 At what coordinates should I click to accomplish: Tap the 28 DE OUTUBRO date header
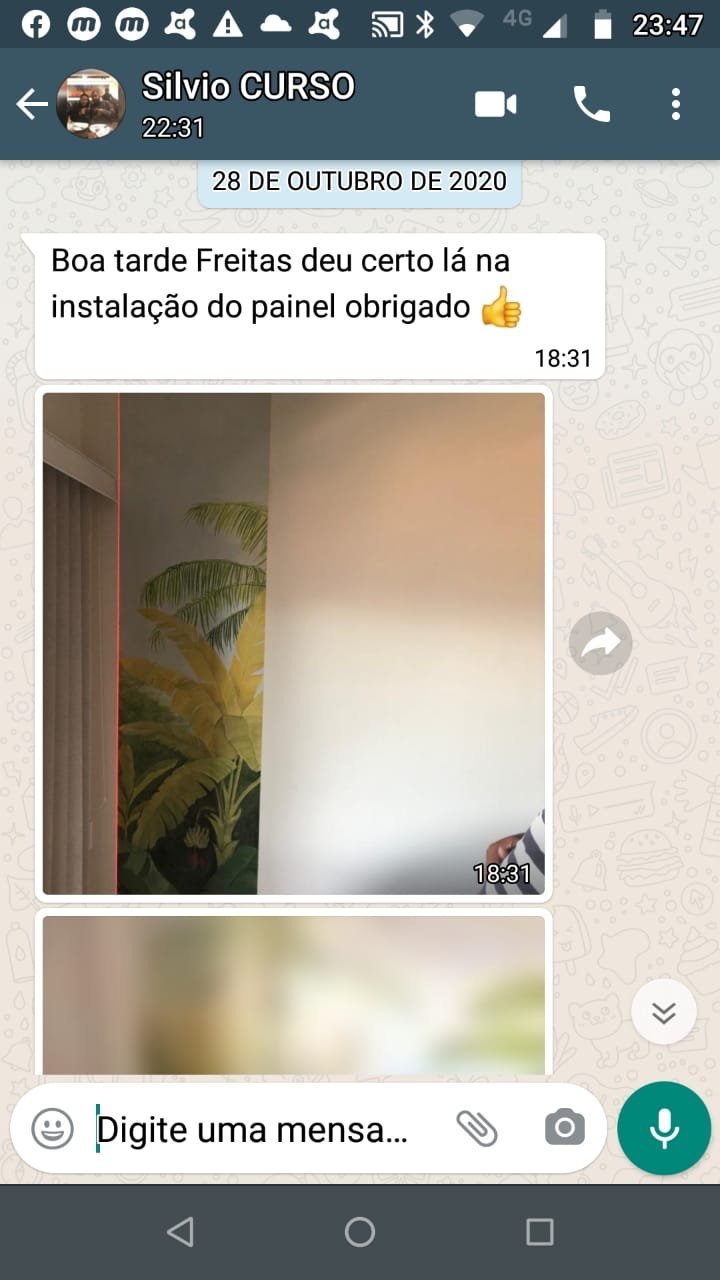click(359, 181)
